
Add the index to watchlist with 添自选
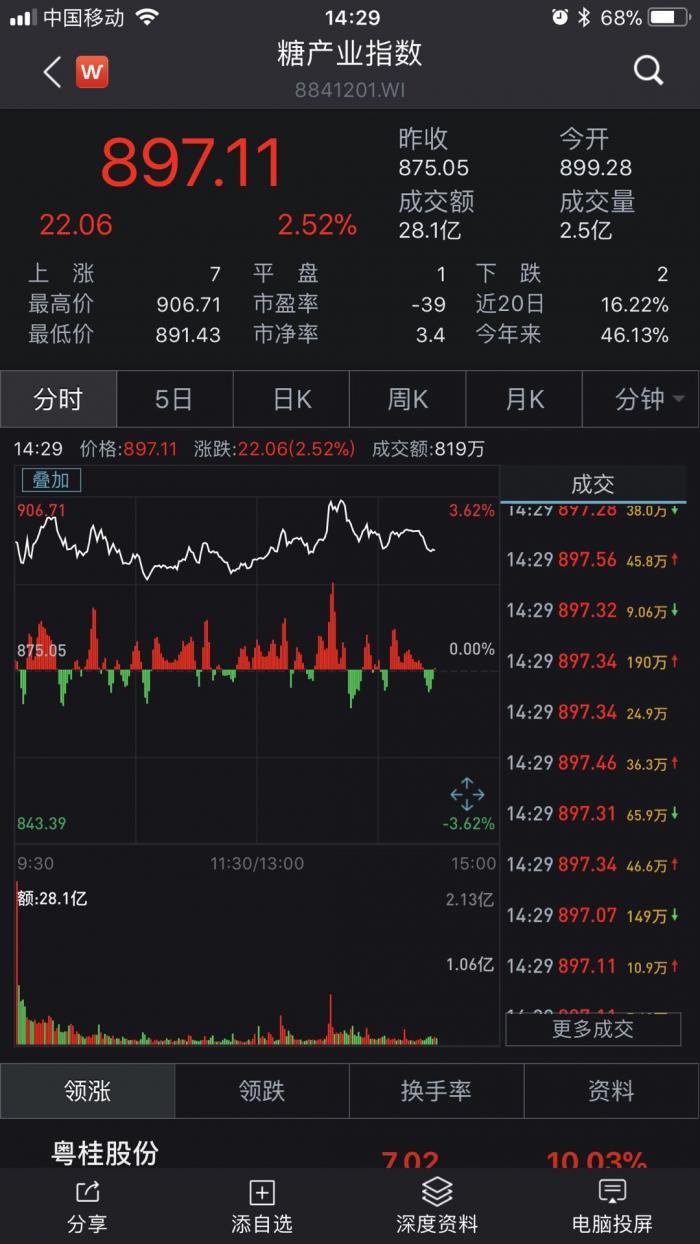coord(262,1206)
